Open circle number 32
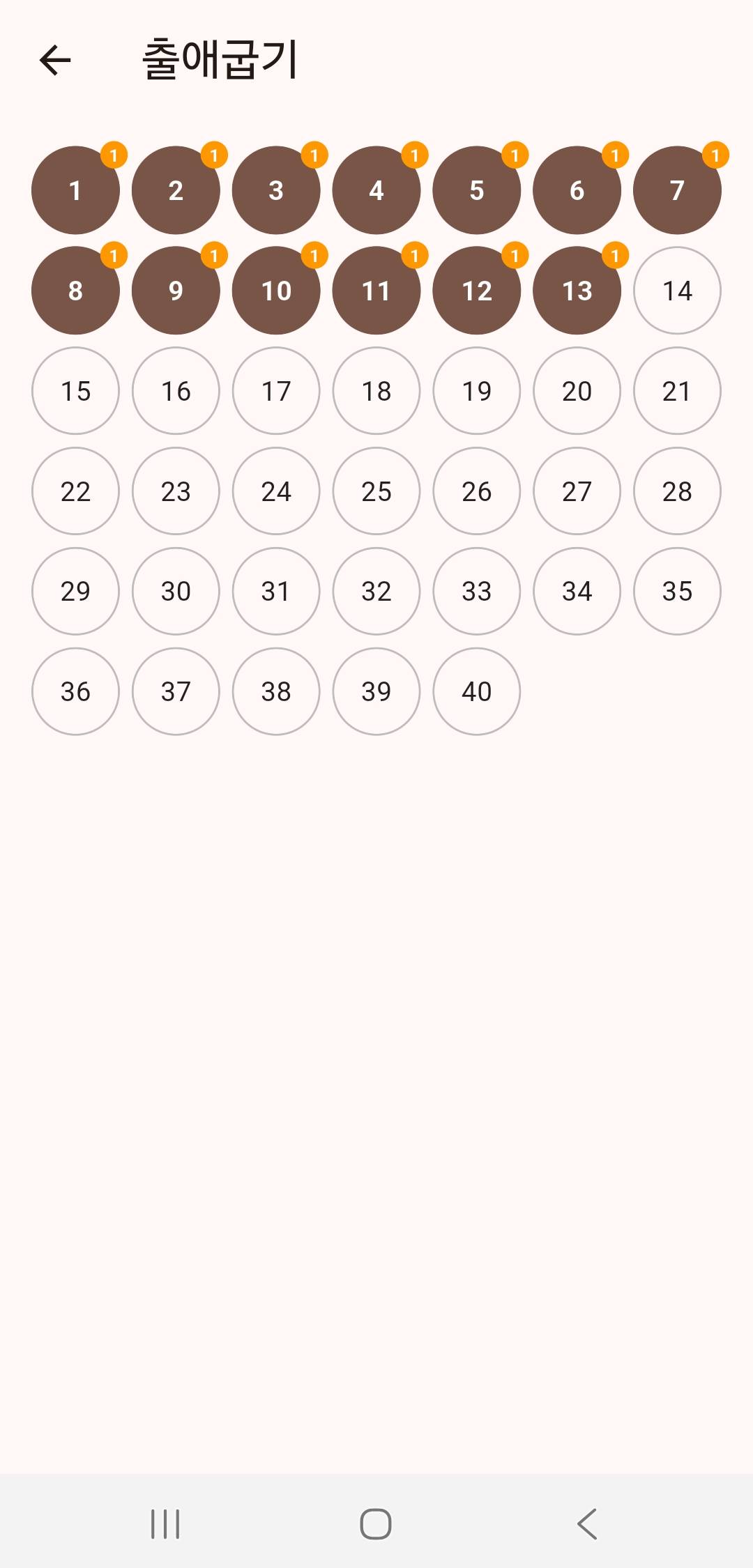 coord(376,591)
